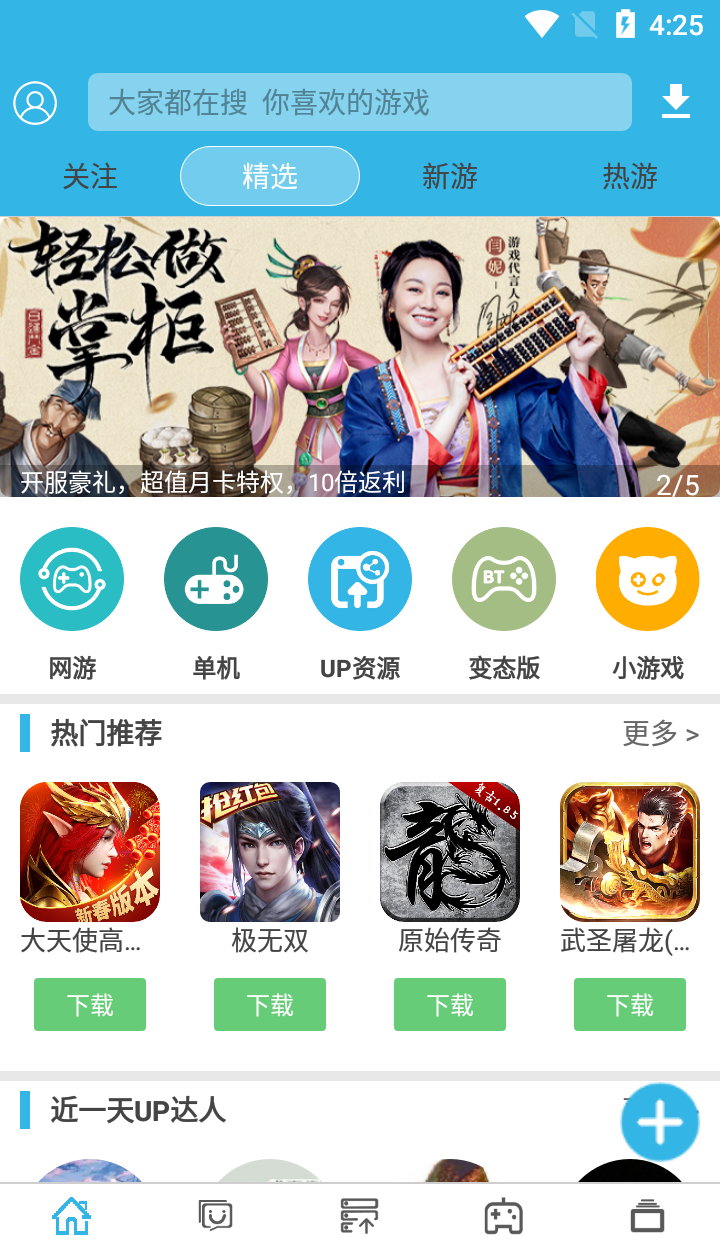Open the 小游戏 category
Image resolution: width=720 pixels, height=1240 pixels.
click(648, 580)
